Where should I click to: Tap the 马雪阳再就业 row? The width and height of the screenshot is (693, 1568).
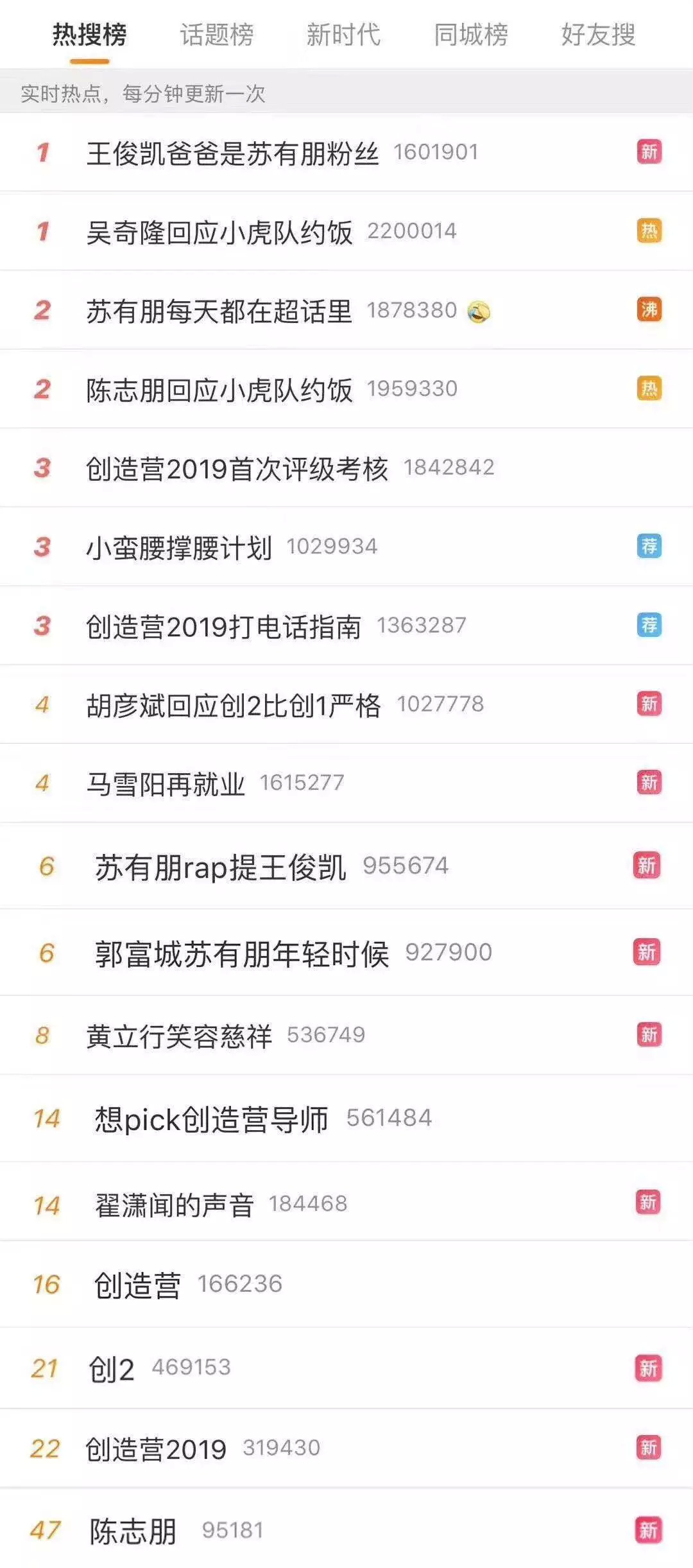[x=166, y=784]
